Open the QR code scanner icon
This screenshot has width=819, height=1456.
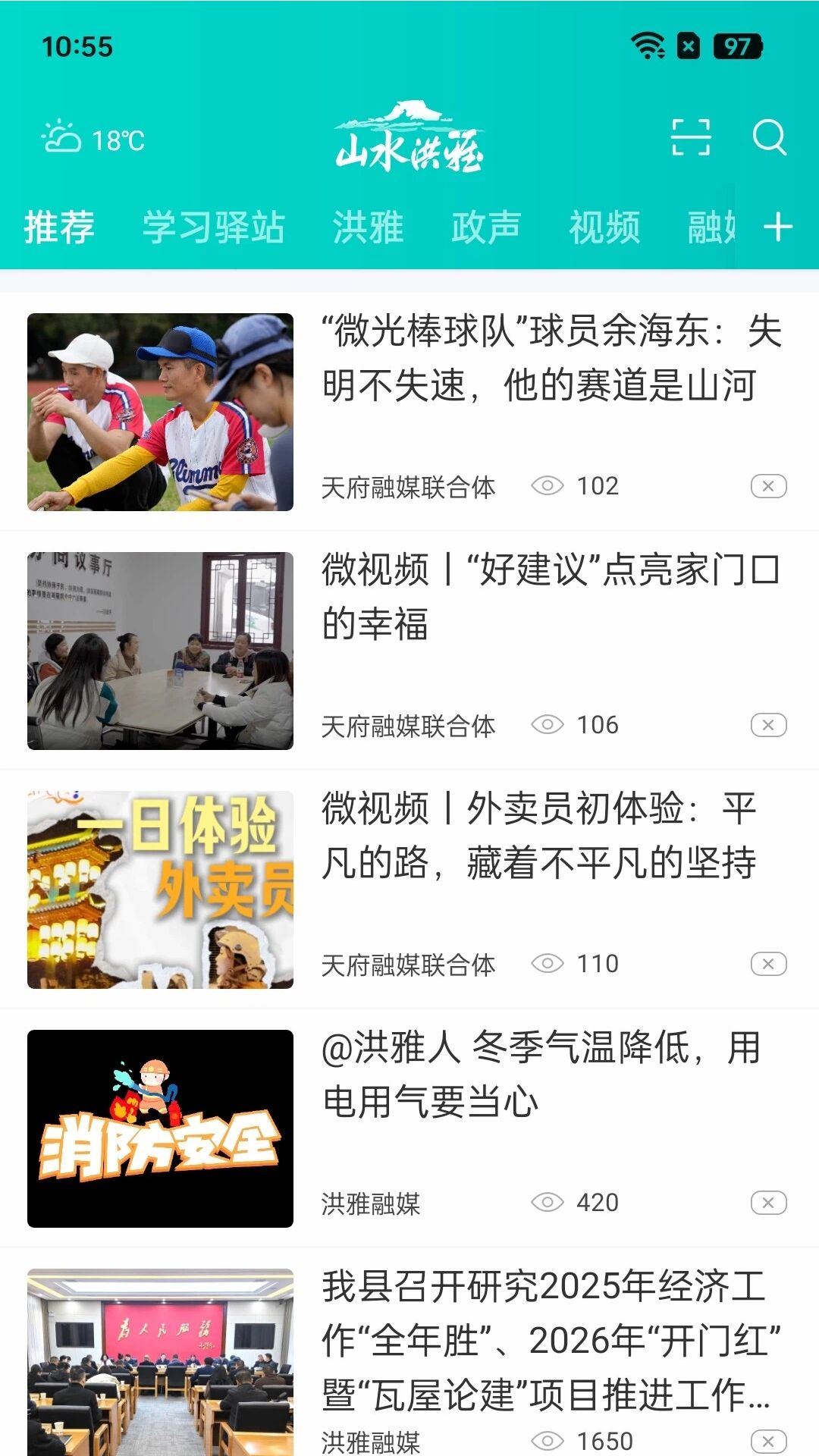(691, 137)
